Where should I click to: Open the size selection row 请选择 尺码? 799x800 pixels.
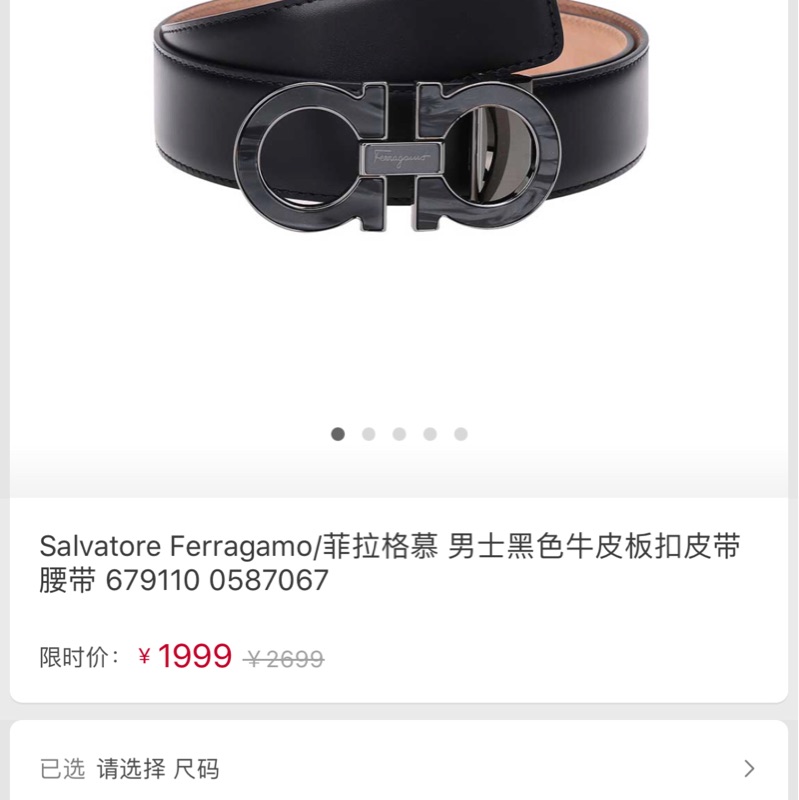pyautogui.click(x=398, y=768)
